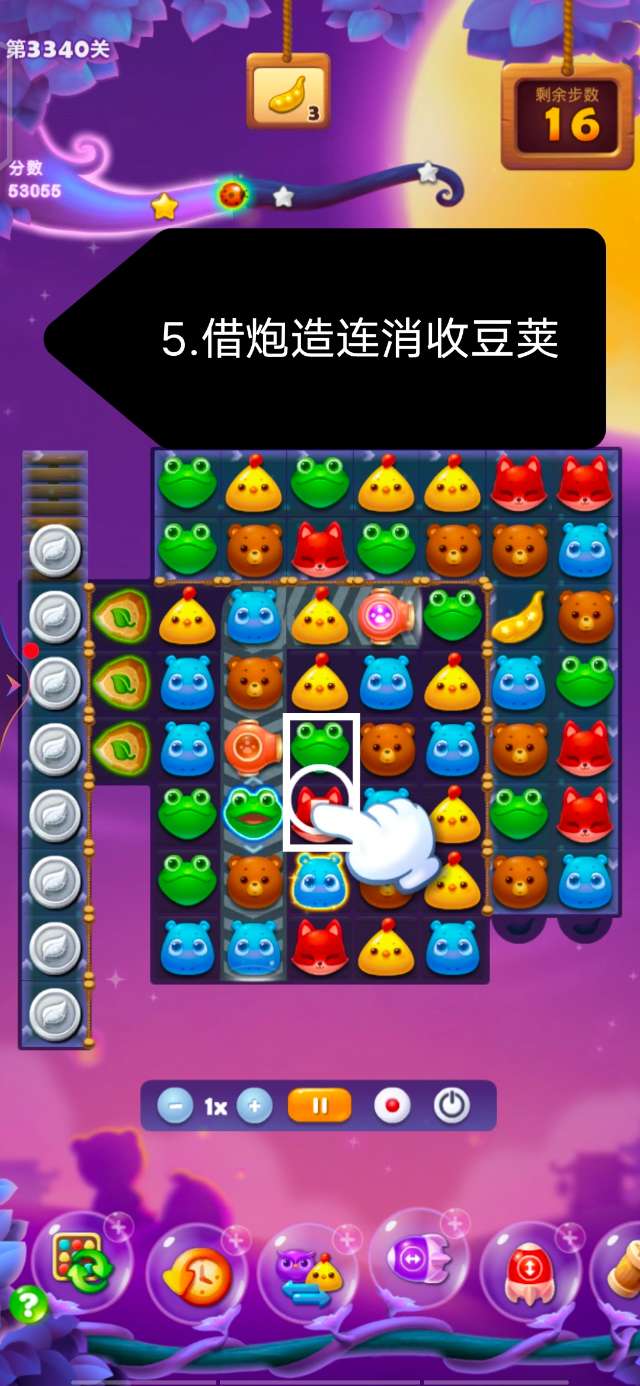This screenshot has height=1386, width=640.
Task: Increase playback speed with the plus button
Action: click(255, 1107)
